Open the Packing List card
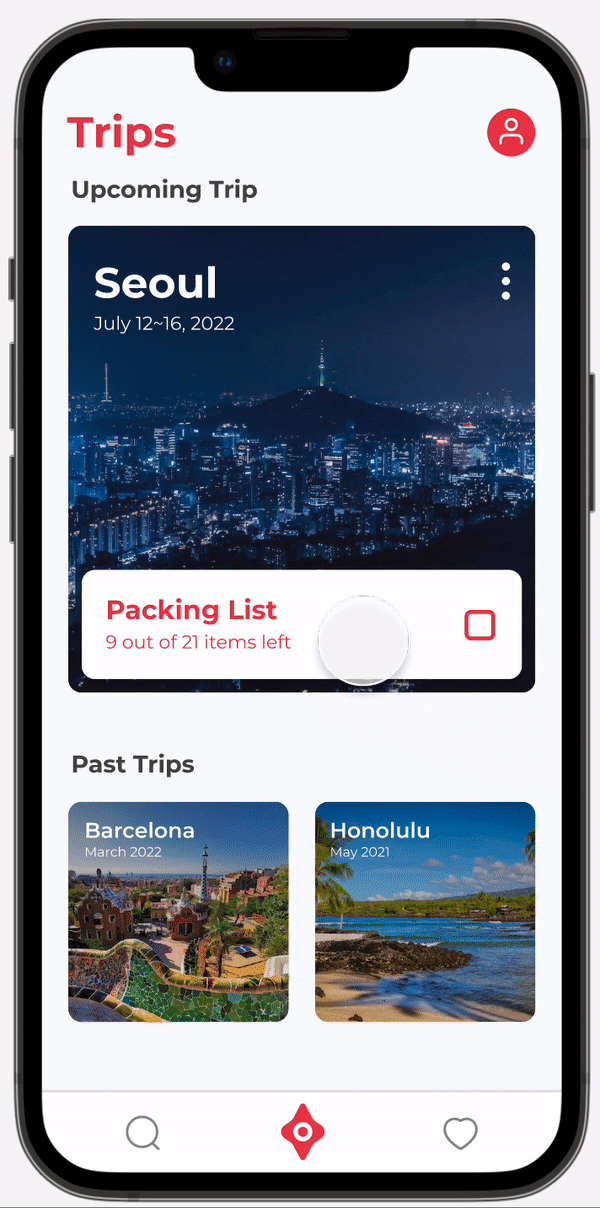600x1208 pixels. pos(301,625)
